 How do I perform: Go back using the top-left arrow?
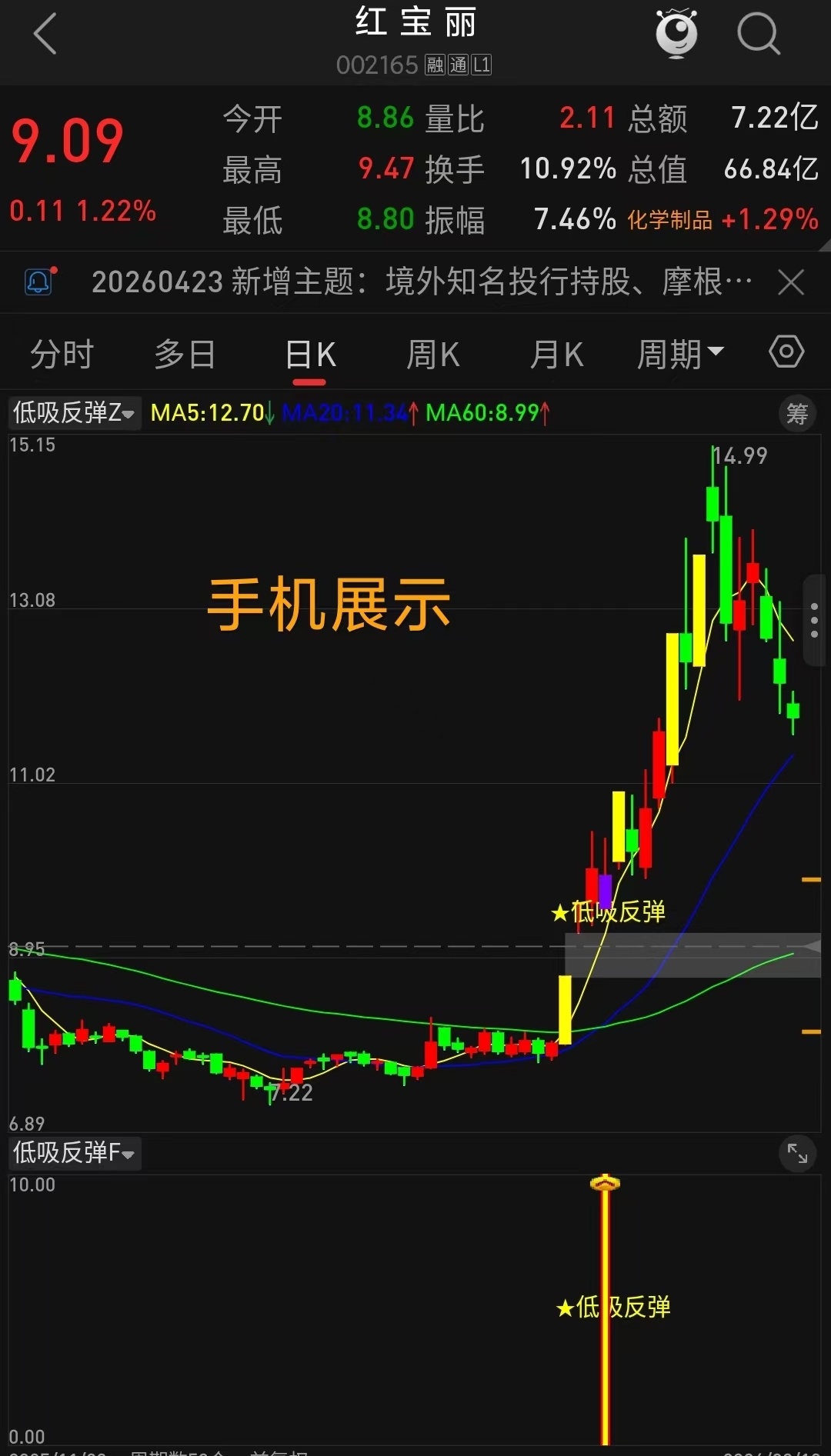[45, 35]
